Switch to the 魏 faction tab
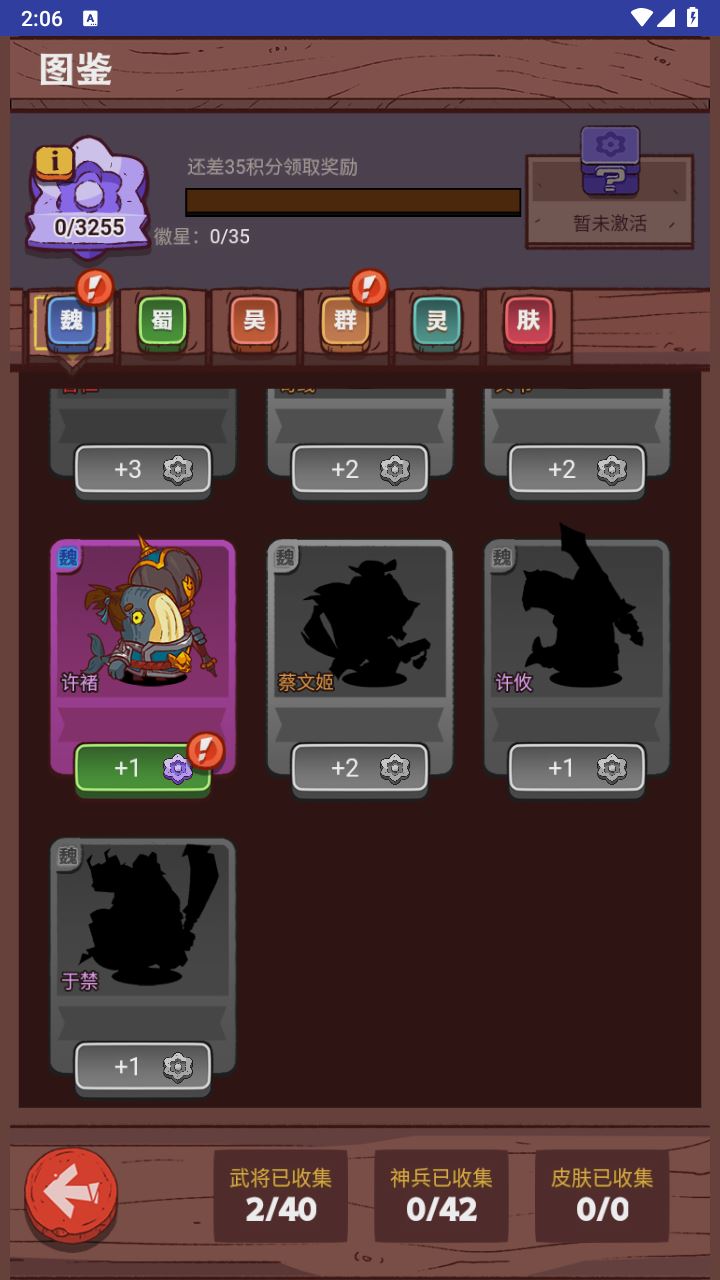Viewport: 720px width, 1280px height. pyautogui.click(x=71, y=321)
